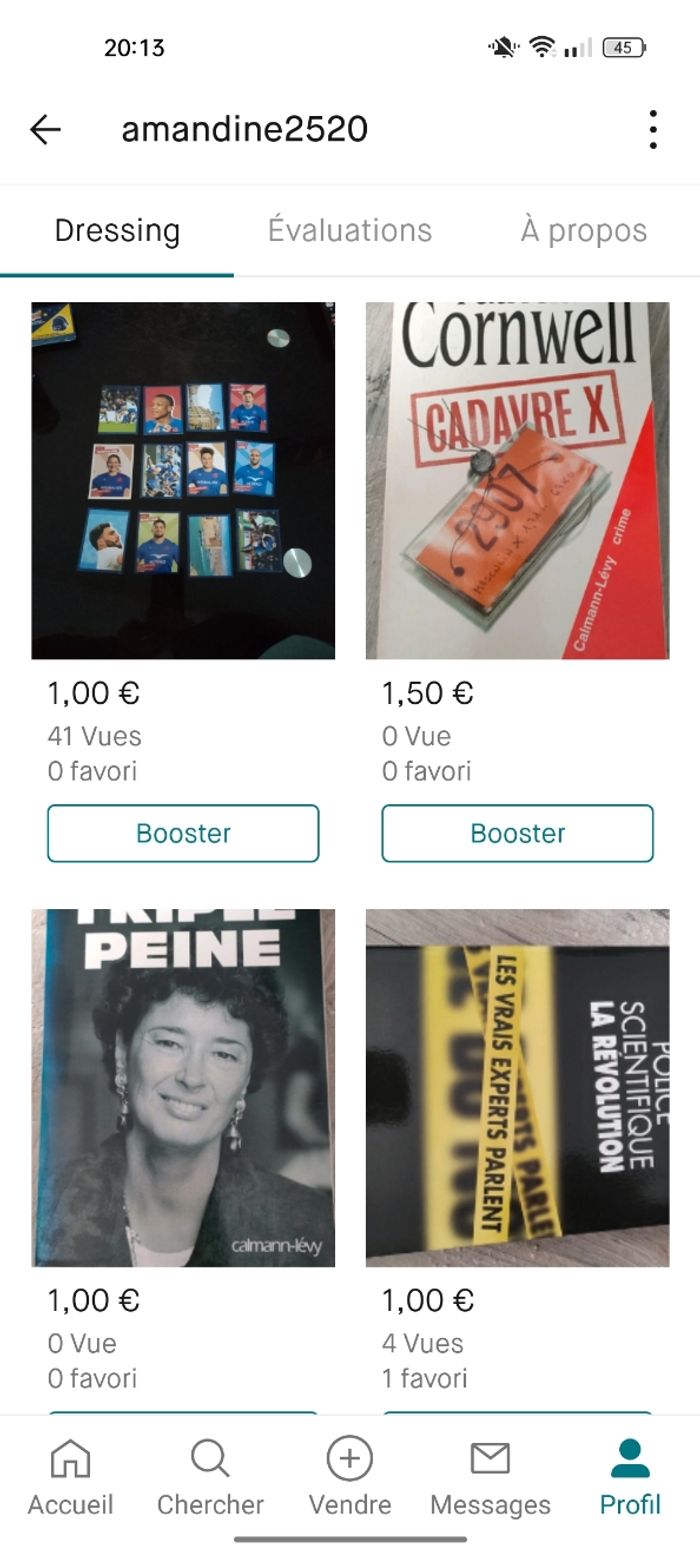700x1556 pixels.
Task: Go back using the arrow icon
Action: 45,129
